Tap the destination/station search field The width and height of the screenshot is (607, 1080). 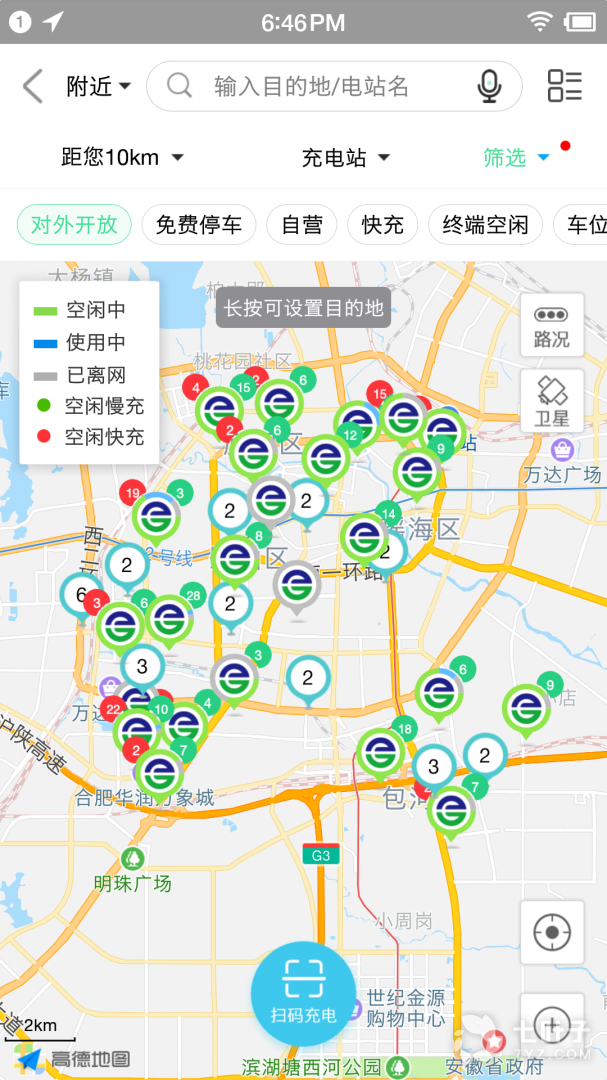click(333, 86)
